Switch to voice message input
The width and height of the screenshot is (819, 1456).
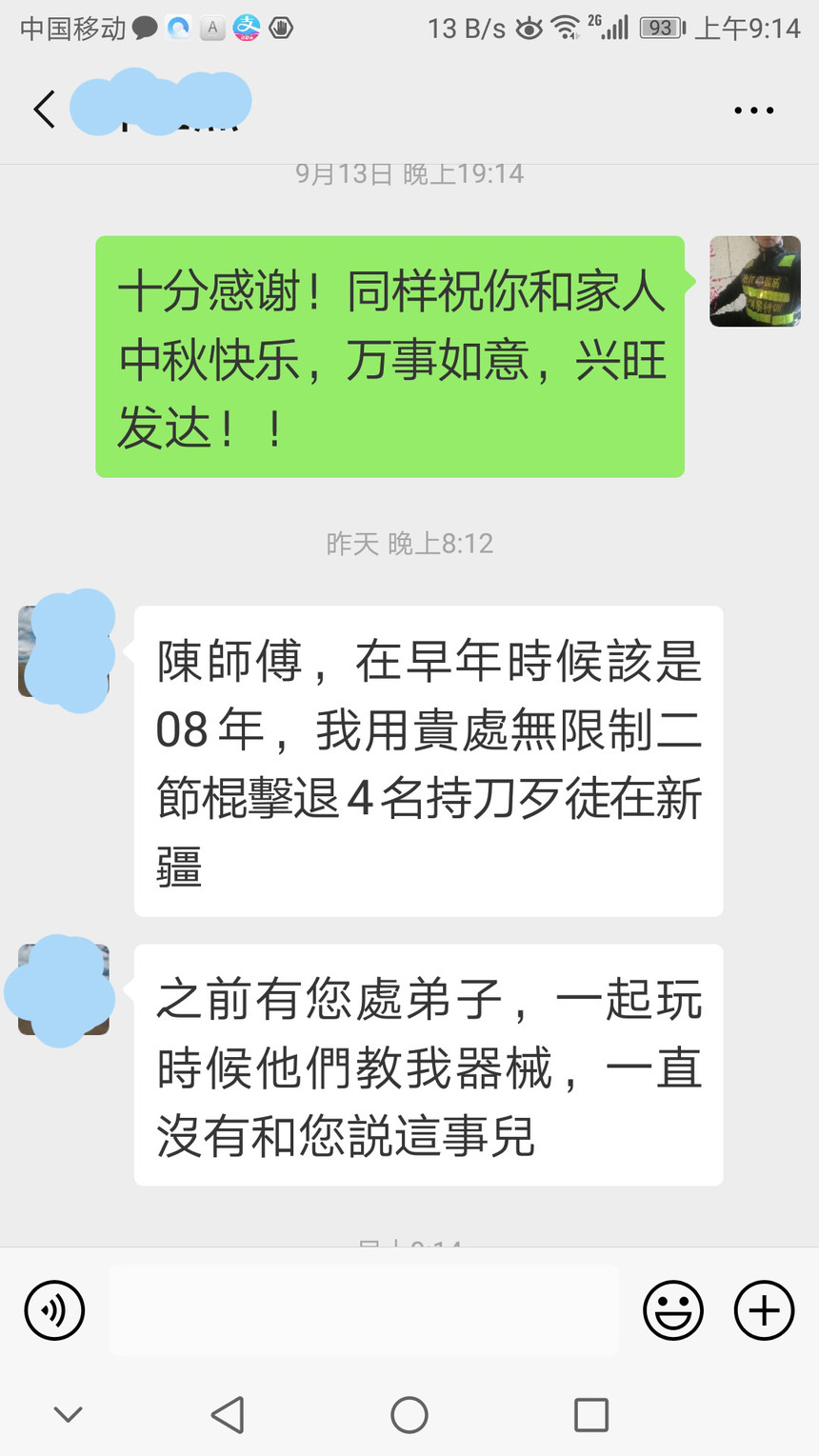(x=54, y=1310)
